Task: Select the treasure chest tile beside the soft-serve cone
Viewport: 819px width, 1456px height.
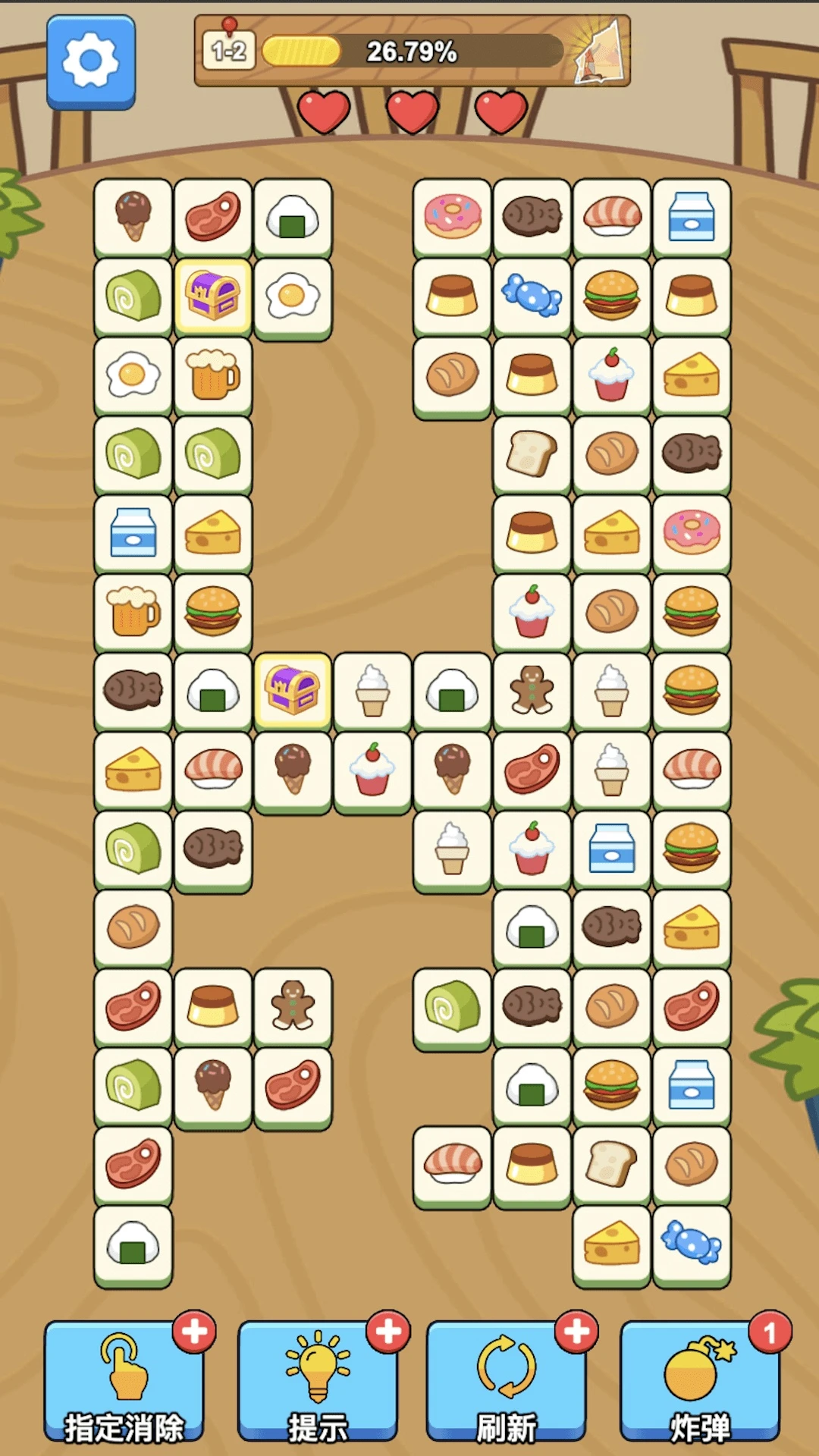Action: tap(293, 690)
